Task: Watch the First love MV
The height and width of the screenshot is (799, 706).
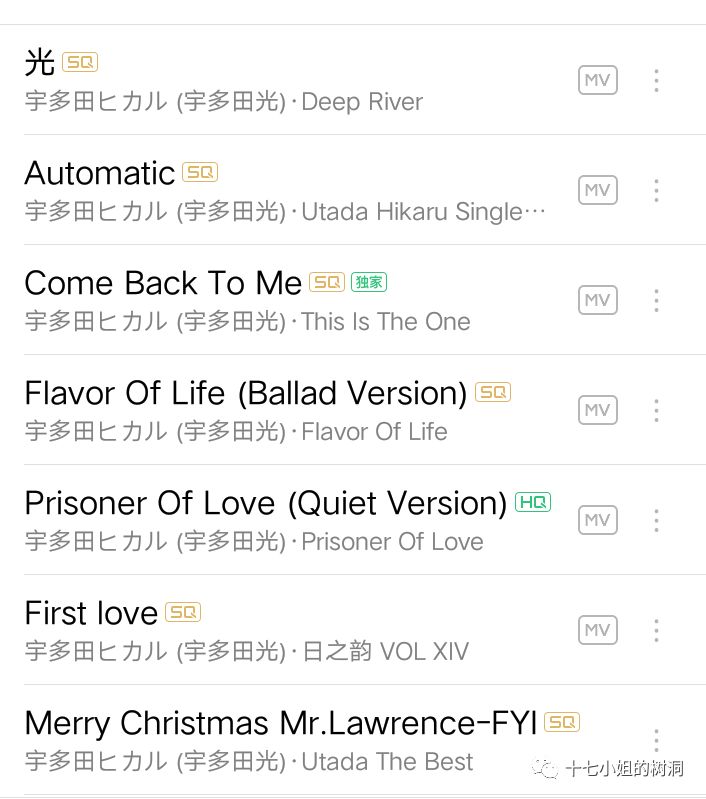Action: point(597,630)
